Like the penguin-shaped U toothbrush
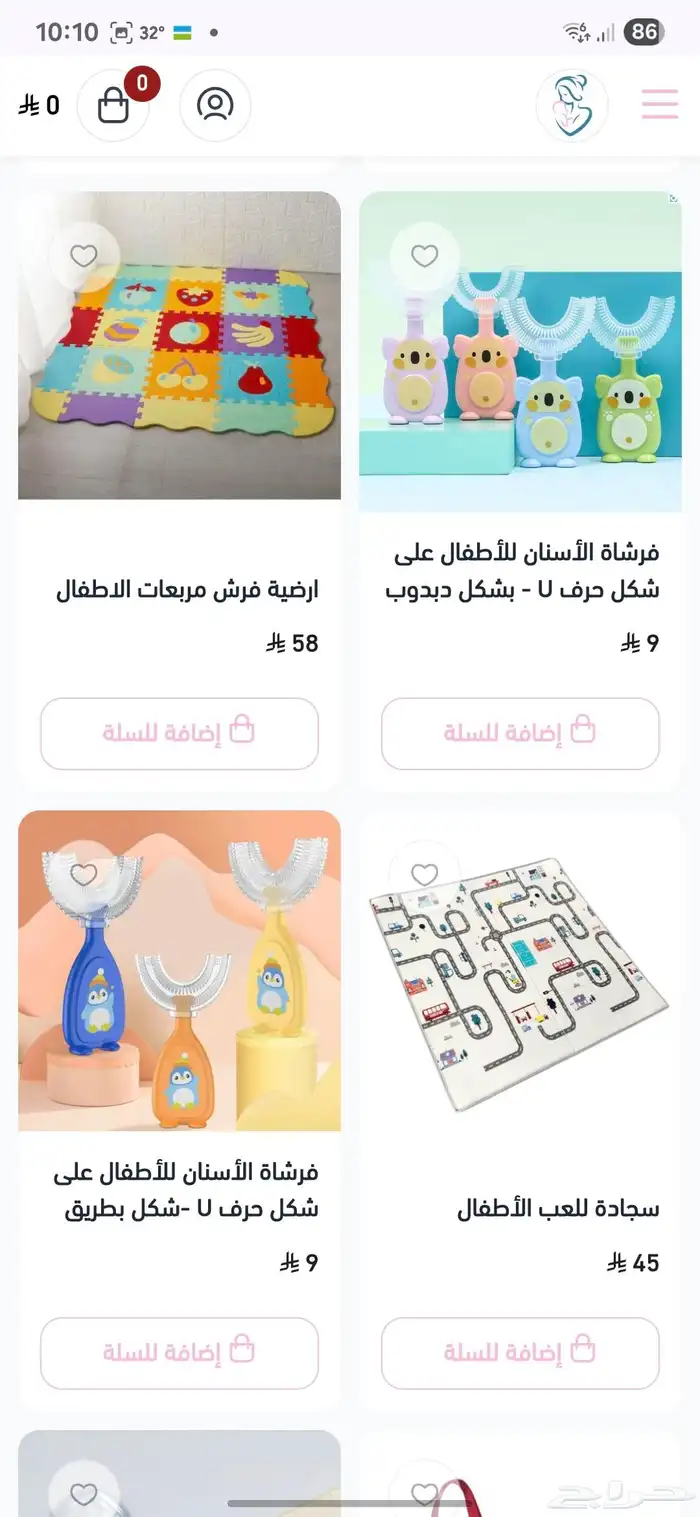700x1517 pixels. point(84,876)
